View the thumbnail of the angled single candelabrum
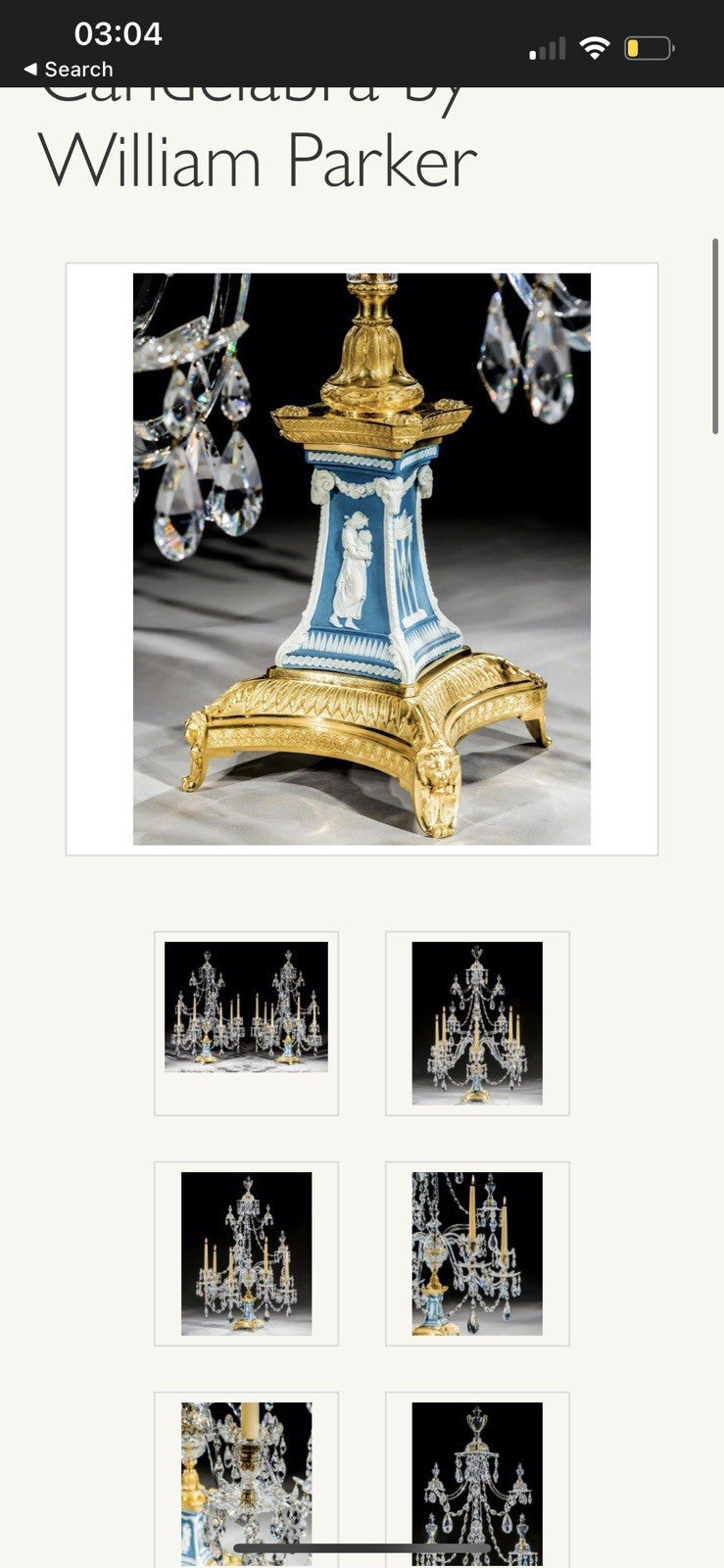Screen dimensions: 724x1568 click(246, 1252)
